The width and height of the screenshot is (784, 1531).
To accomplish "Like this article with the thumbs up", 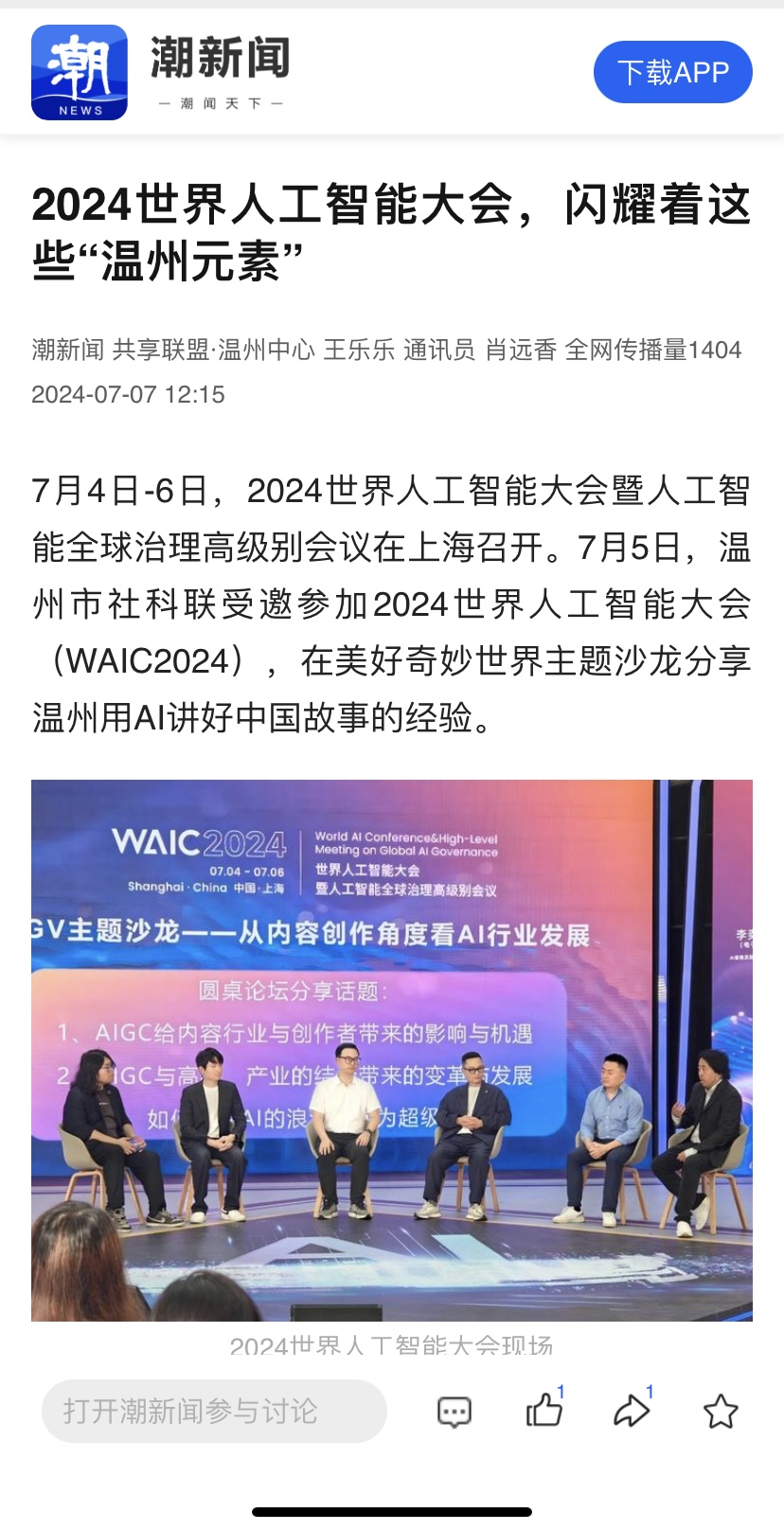I will pos(543,1411).
